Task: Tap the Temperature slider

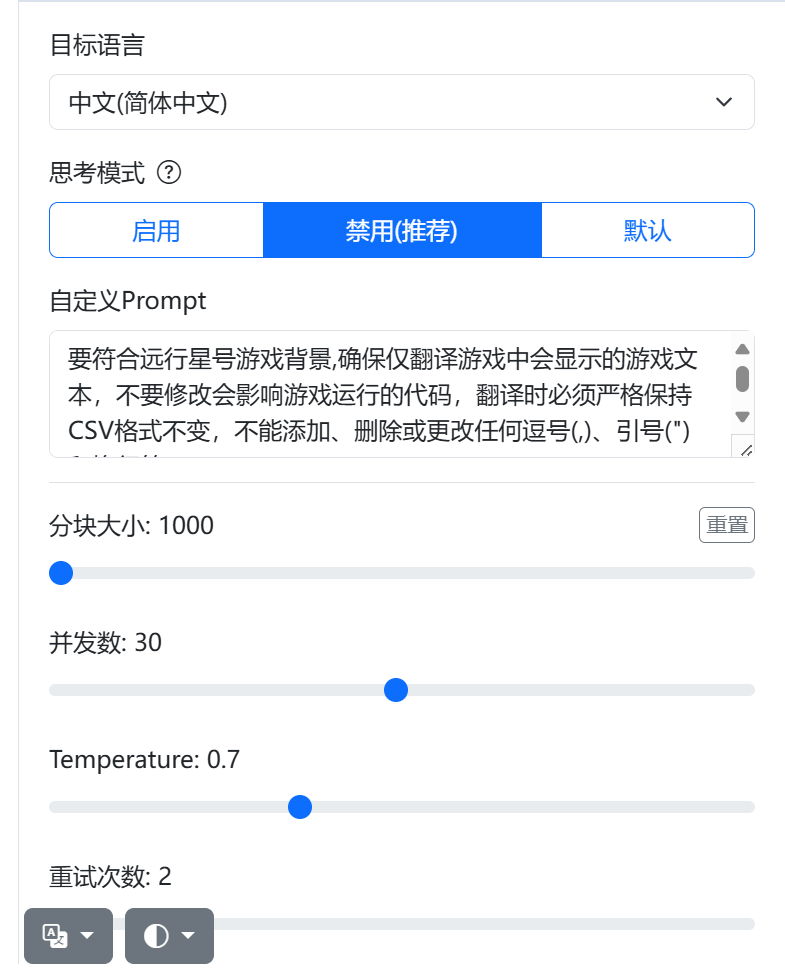Action: (300, 807)
